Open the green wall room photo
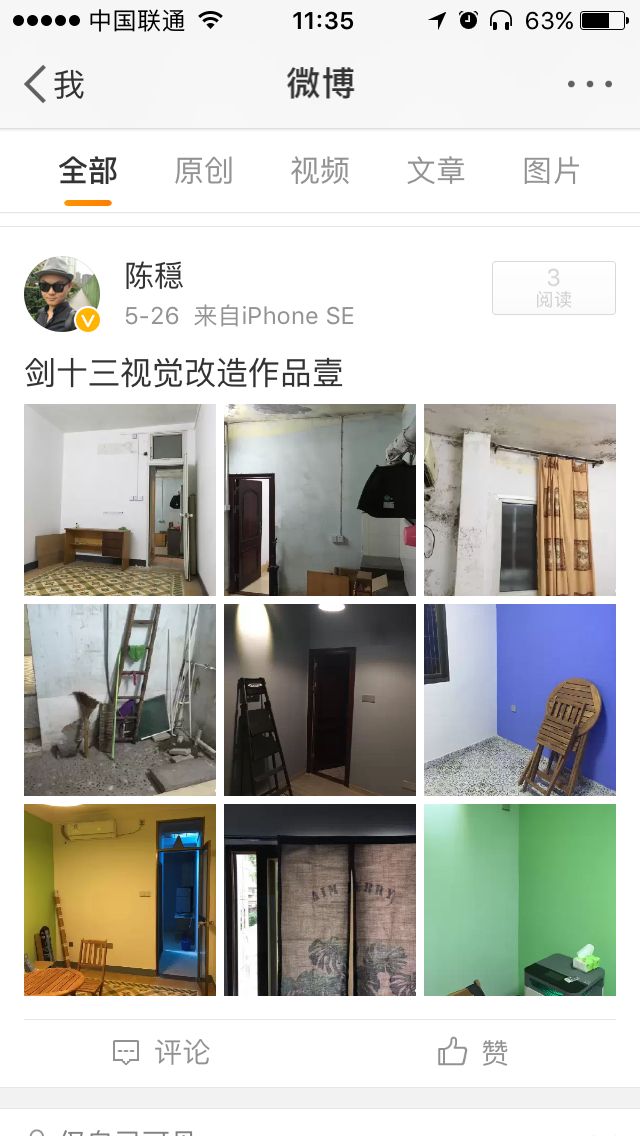This screenshot has height=1136, width=640. [520, 900]
